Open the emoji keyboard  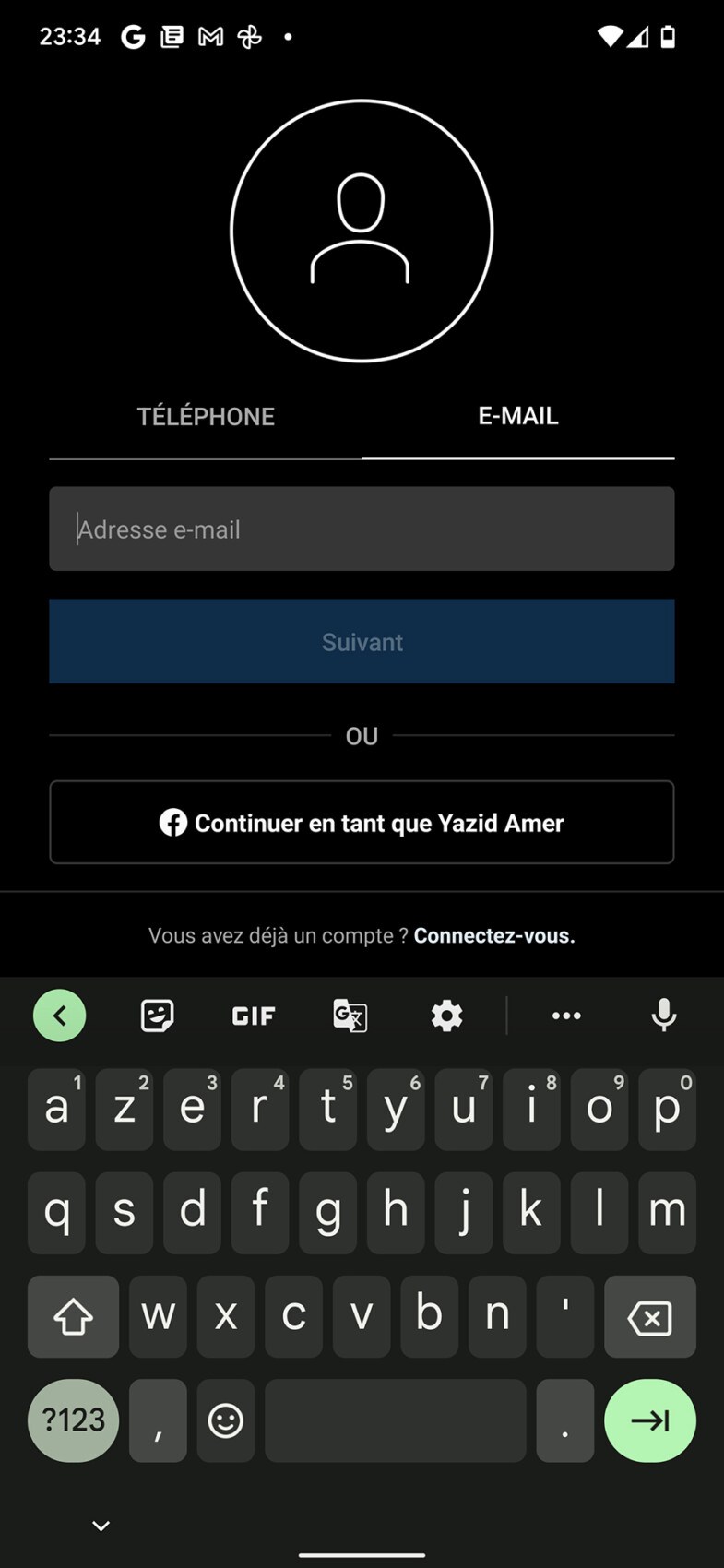(226, 1420)
